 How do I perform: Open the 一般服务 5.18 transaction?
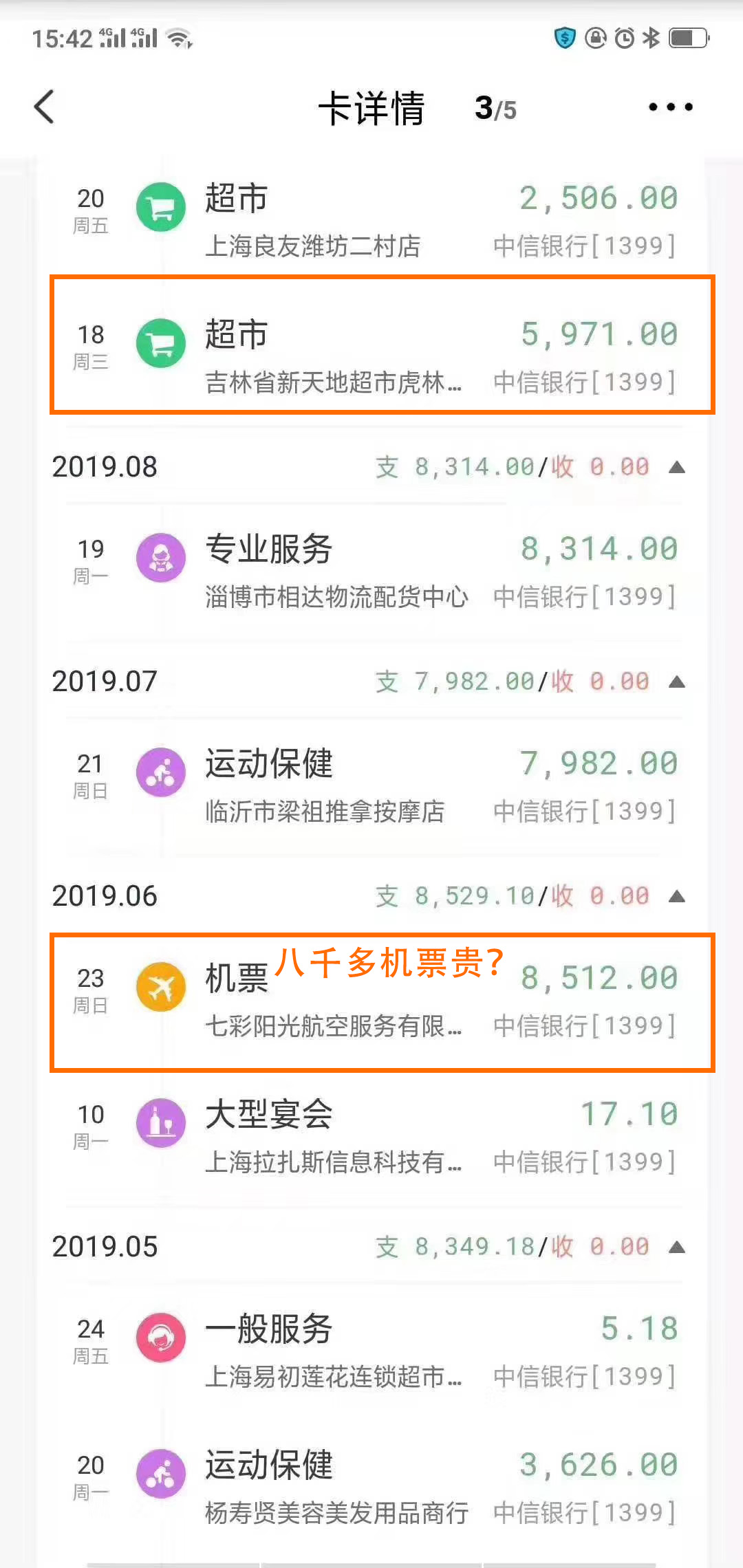pyautogui.click(x=371, y=1351)
